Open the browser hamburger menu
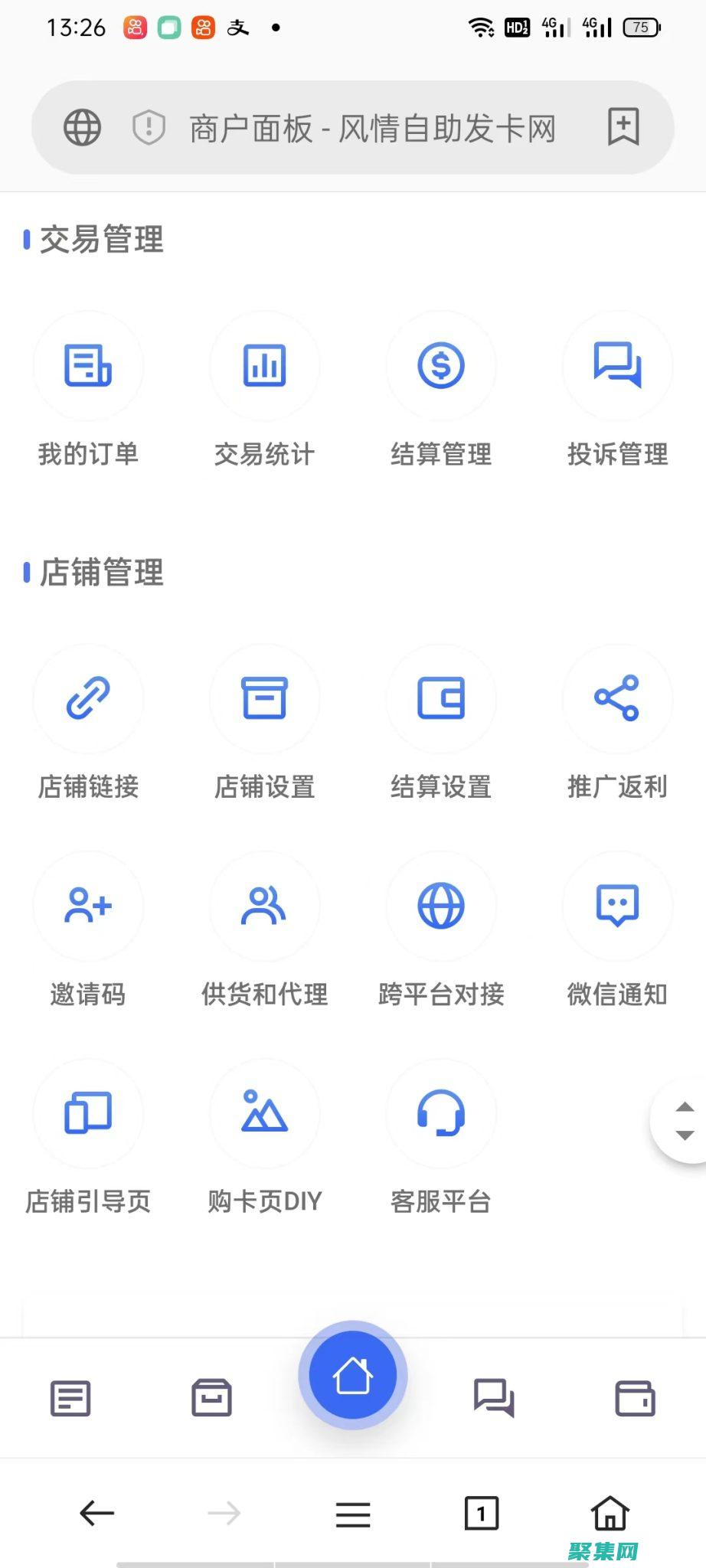 point(352,1513)
